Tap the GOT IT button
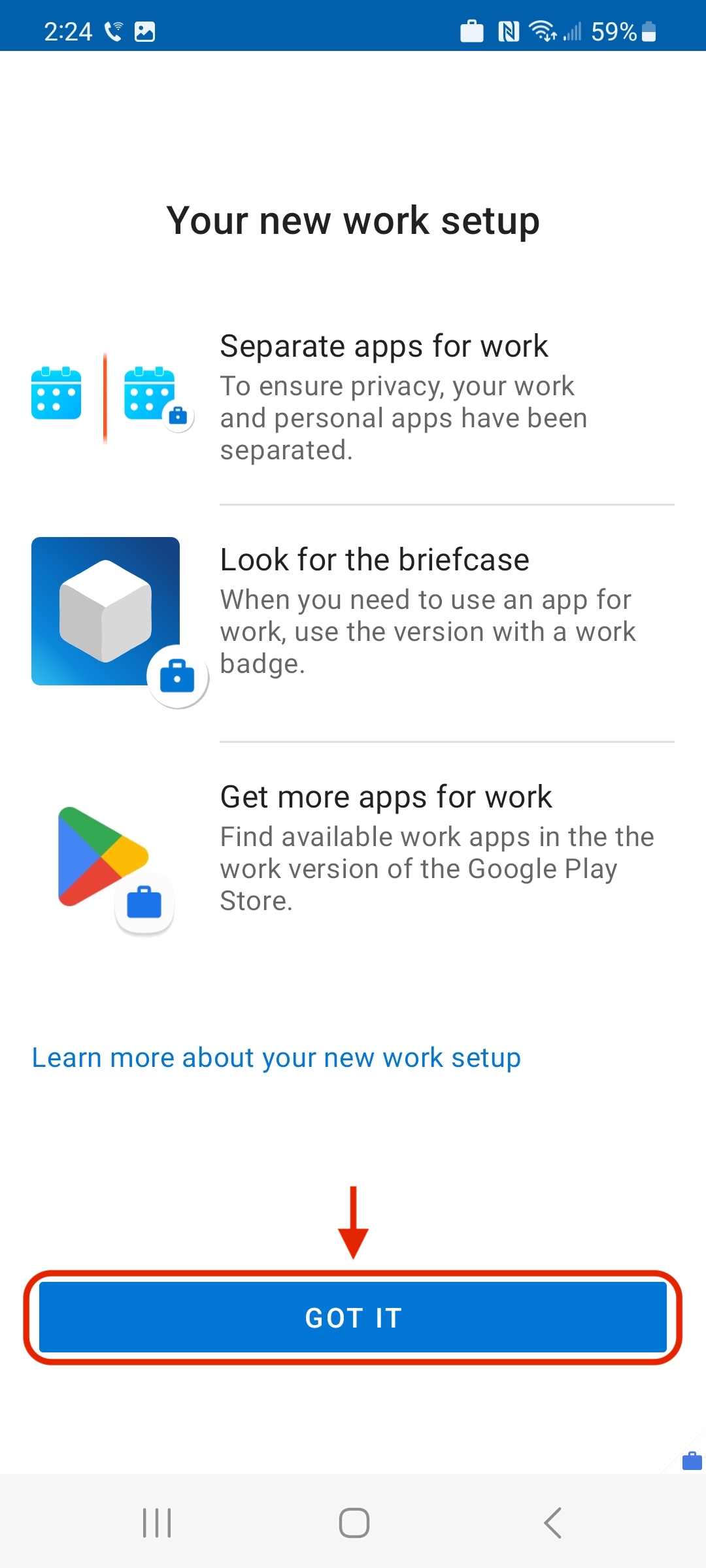Viewport: 706px width, 1568px height. click(353, 1317)
